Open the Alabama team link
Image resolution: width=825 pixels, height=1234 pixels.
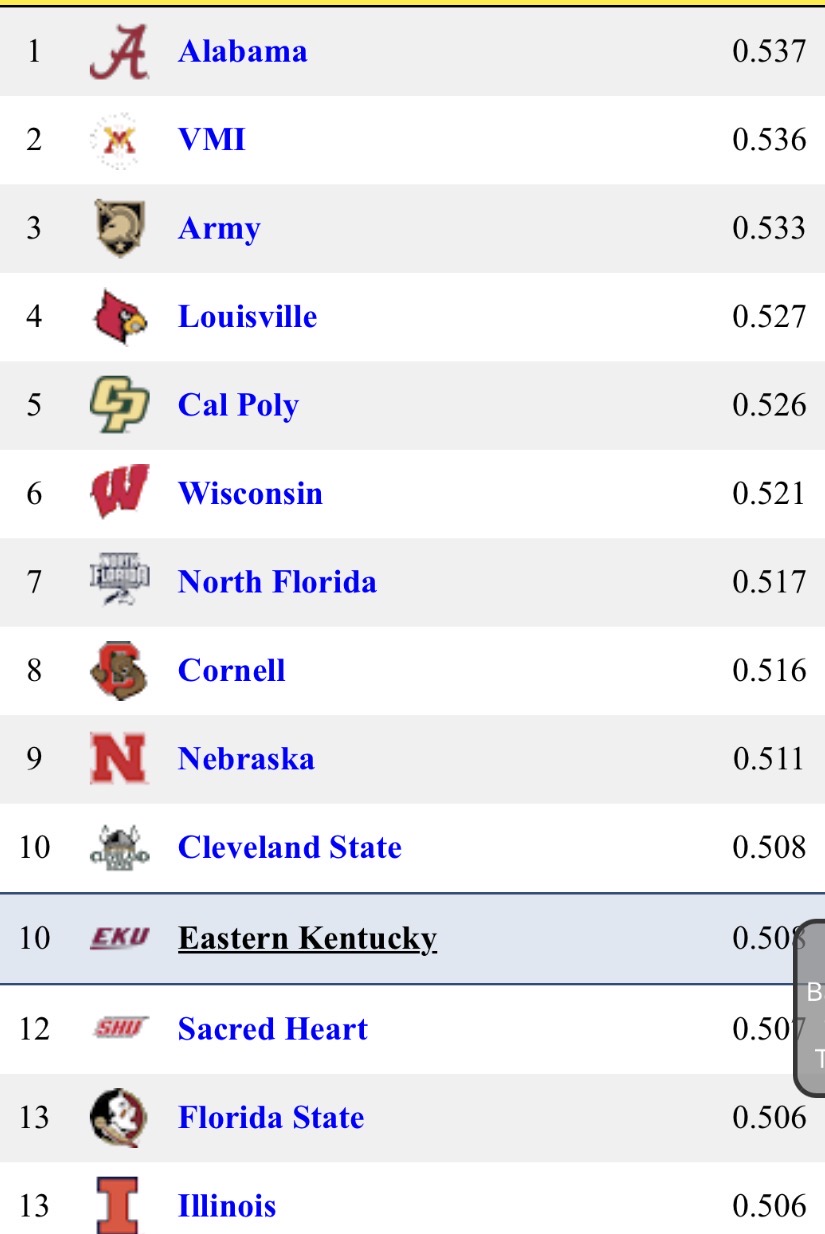click(242, 51)
